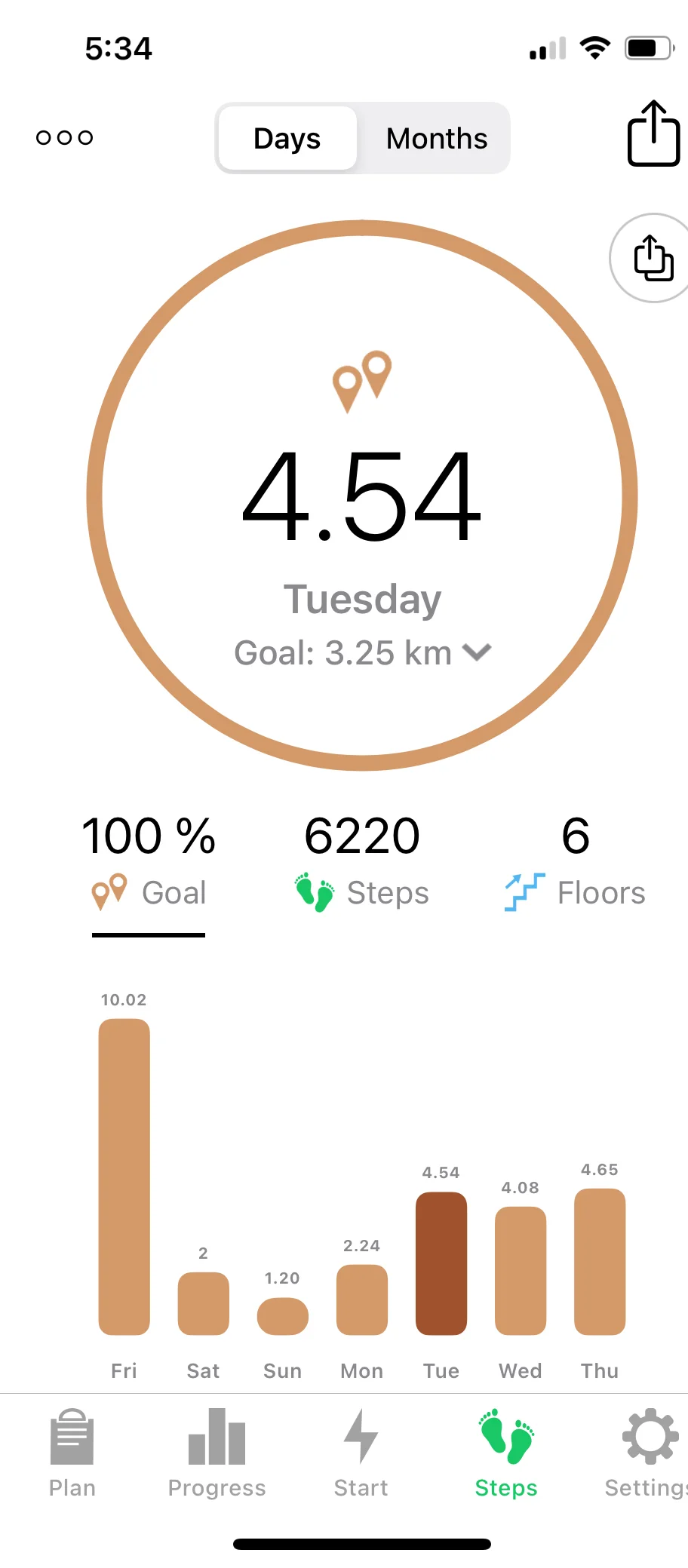Show the 6220 Steps metric

[362, 861]
